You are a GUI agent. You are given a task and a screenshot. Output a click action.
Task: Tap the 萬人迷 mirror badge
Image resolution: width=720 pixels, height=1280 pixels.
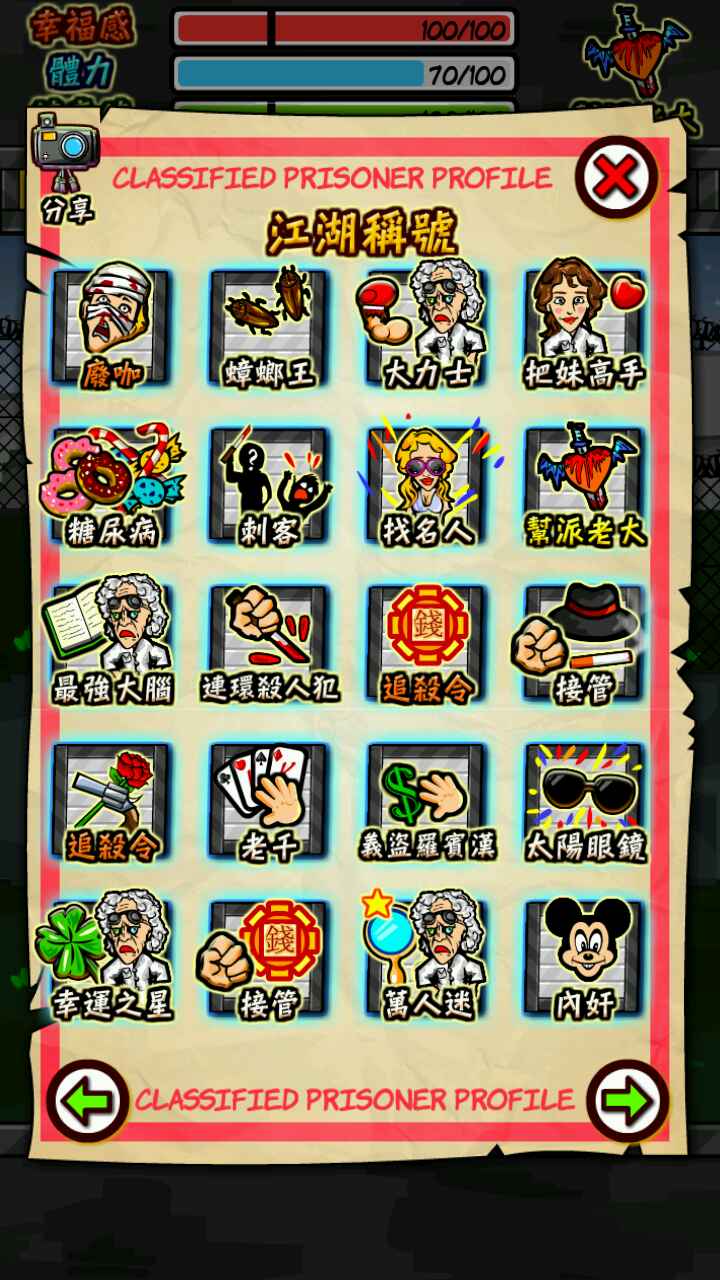tap(427, 957)
